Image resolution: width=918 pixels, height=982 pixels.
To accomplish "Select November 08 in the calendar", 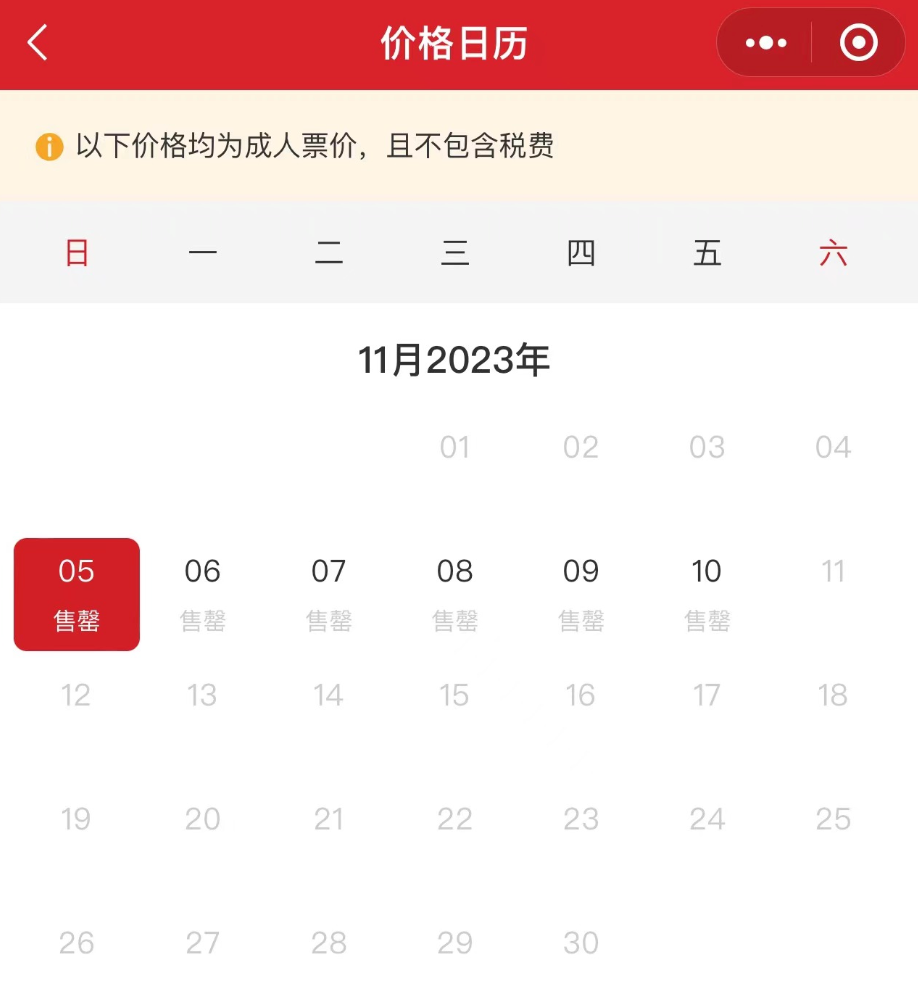I will point(455,594).
